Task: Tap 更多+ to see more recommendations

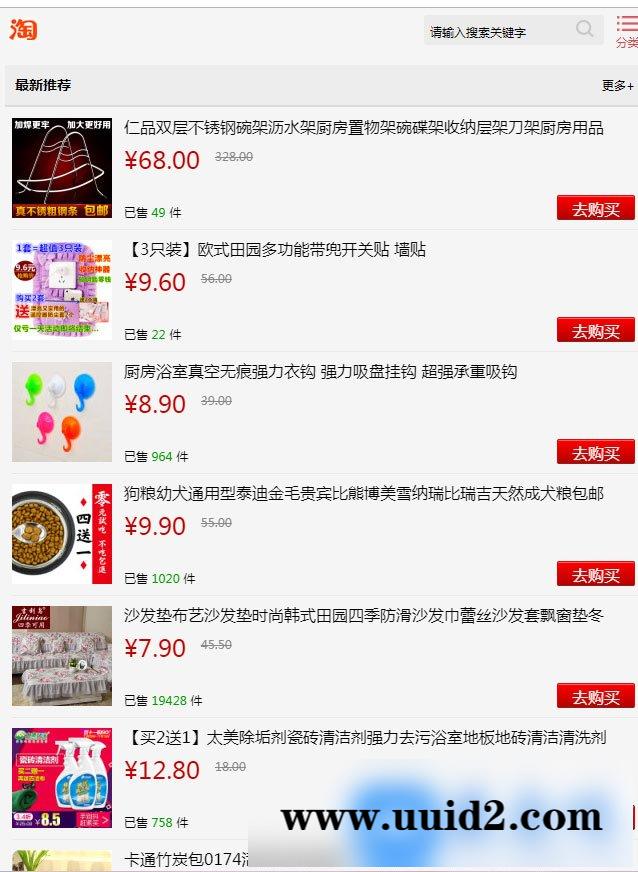Action: point(617,86)
